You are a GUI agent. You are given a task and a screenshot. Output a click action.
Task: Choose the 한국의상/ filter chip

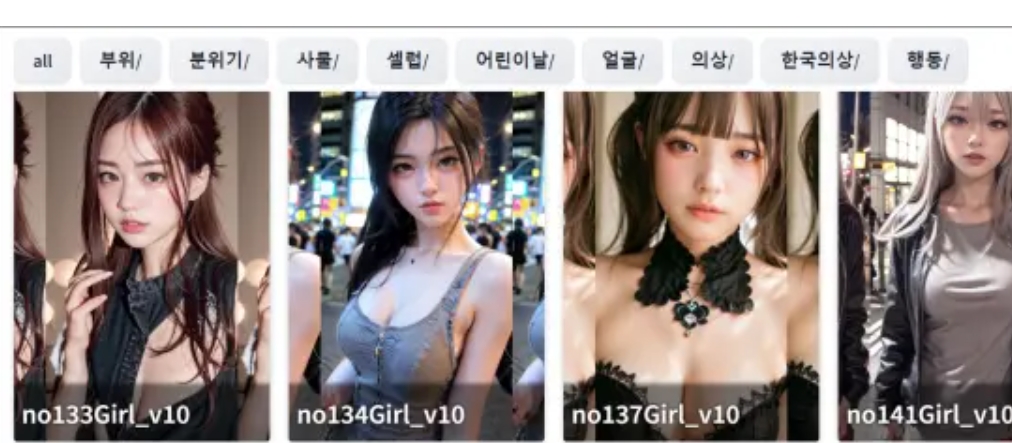click(x=819, y=62)
